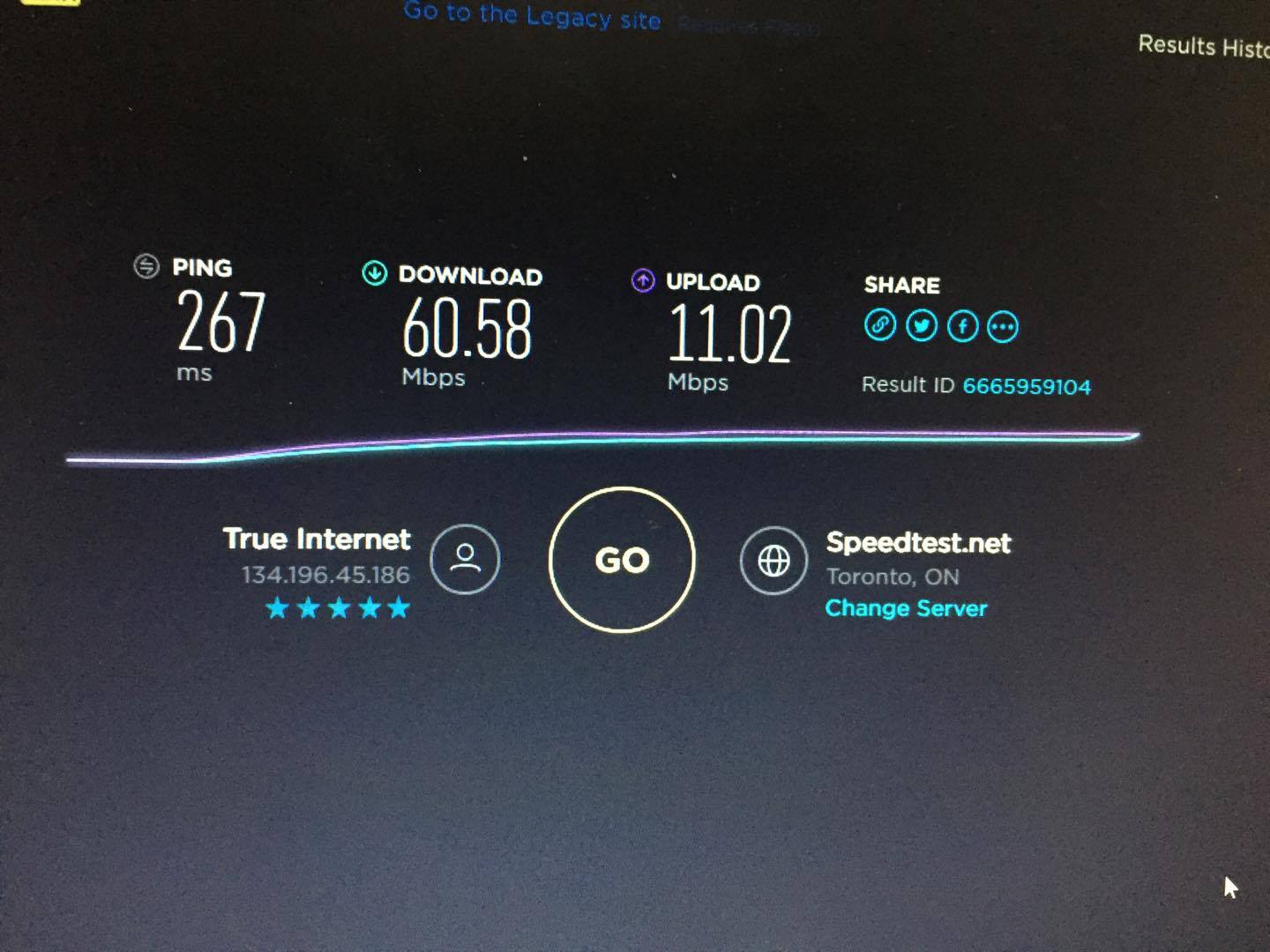Select the globe server icon

coord(773,561)
